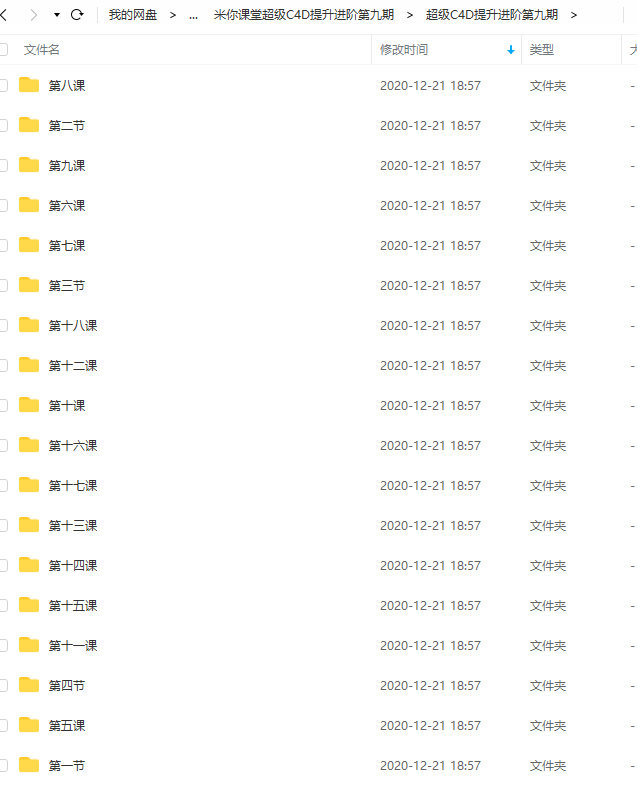Open the 第一节 folder

pyautogui.click(x=67, y=766)
